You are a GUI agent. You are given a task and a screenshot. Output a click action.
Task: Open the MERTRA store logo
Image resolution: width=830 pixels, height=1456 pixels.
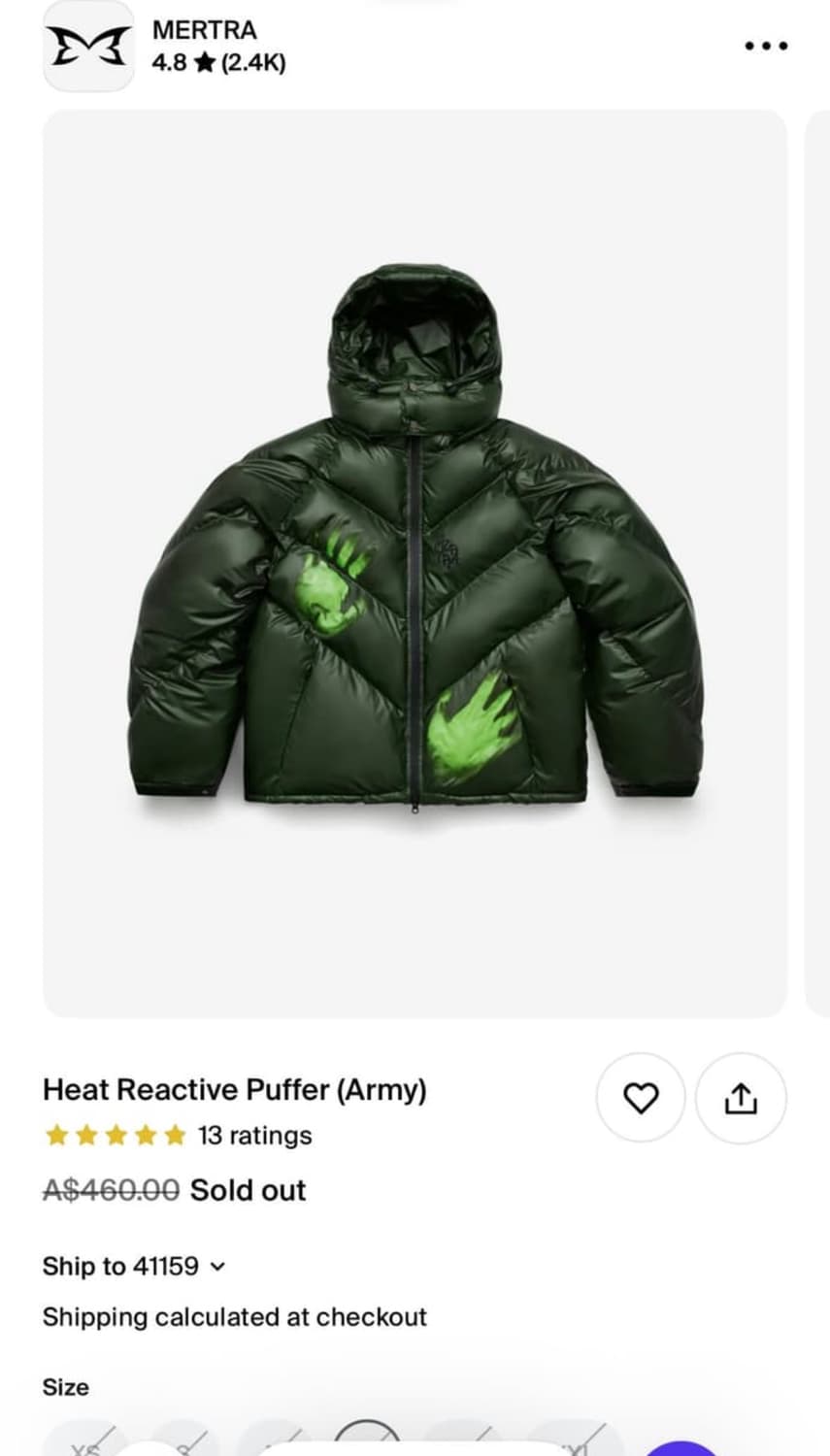(88, 45)
